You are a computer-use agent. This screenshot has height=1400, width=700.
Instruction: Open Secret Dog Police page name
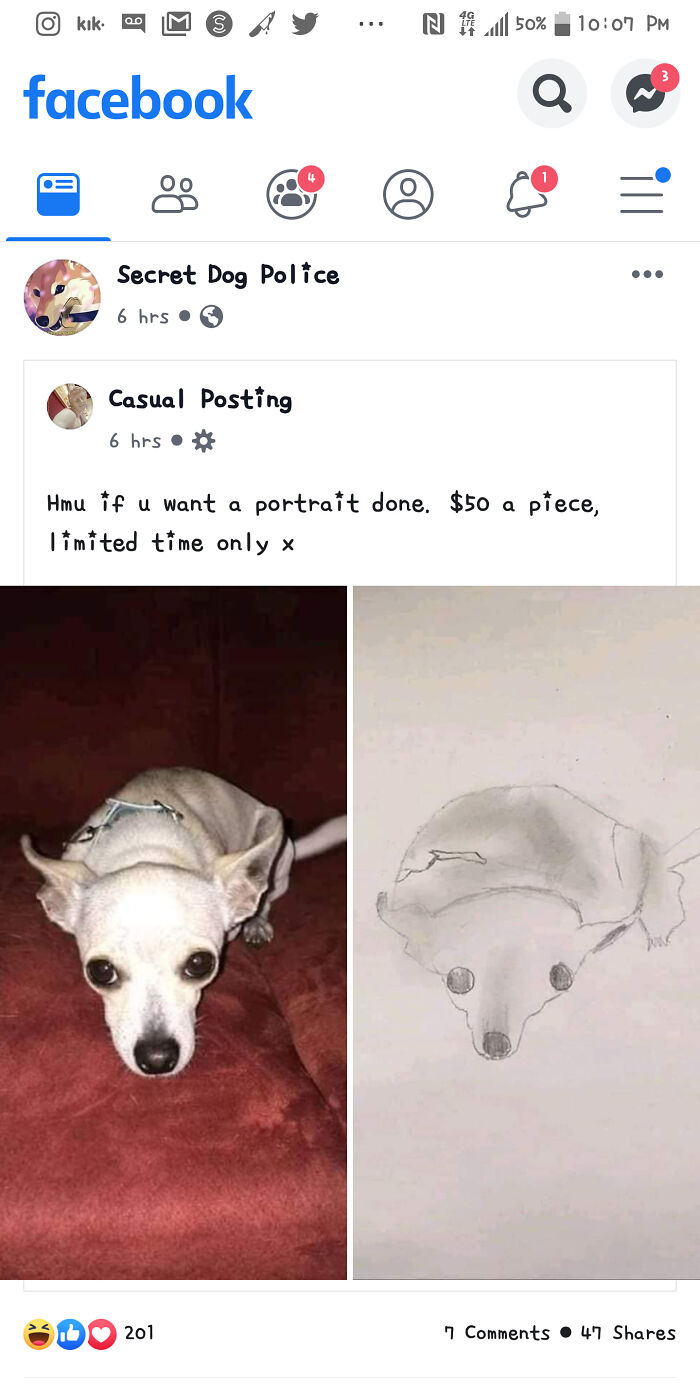tap(228, 275)
